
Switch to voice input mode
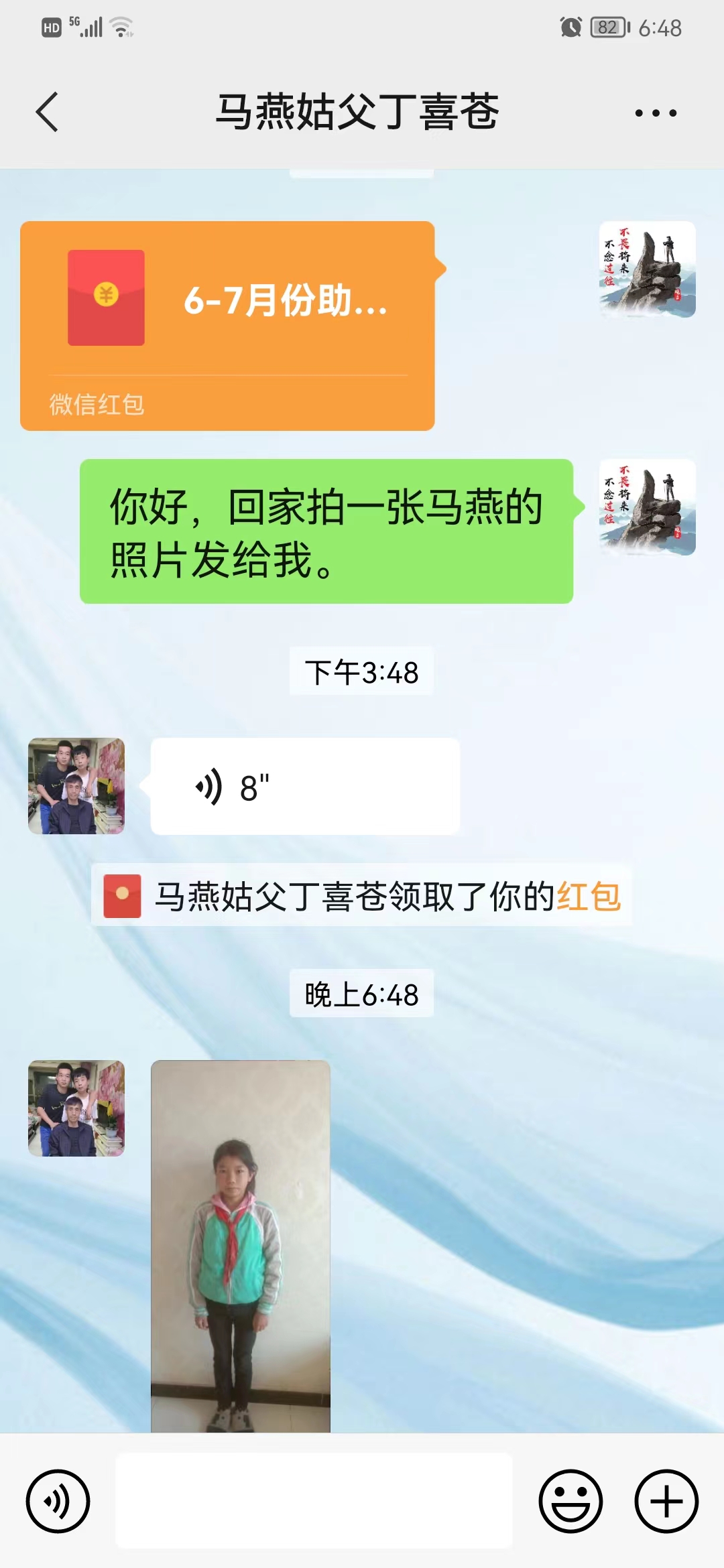[58, 1501]
